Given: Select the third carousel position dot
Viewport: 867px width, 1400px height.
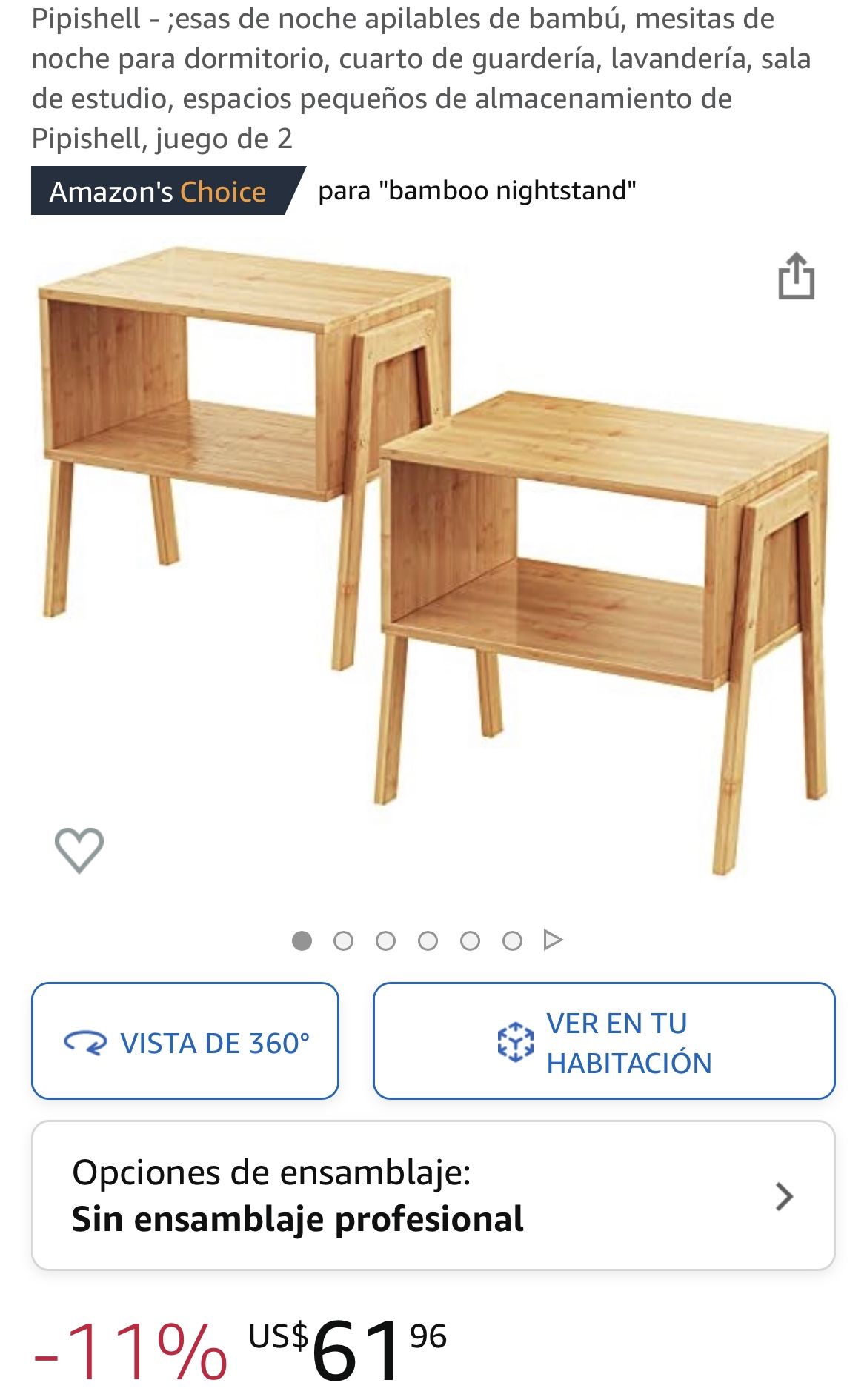Looking at the screenshot, I should 385,940.
